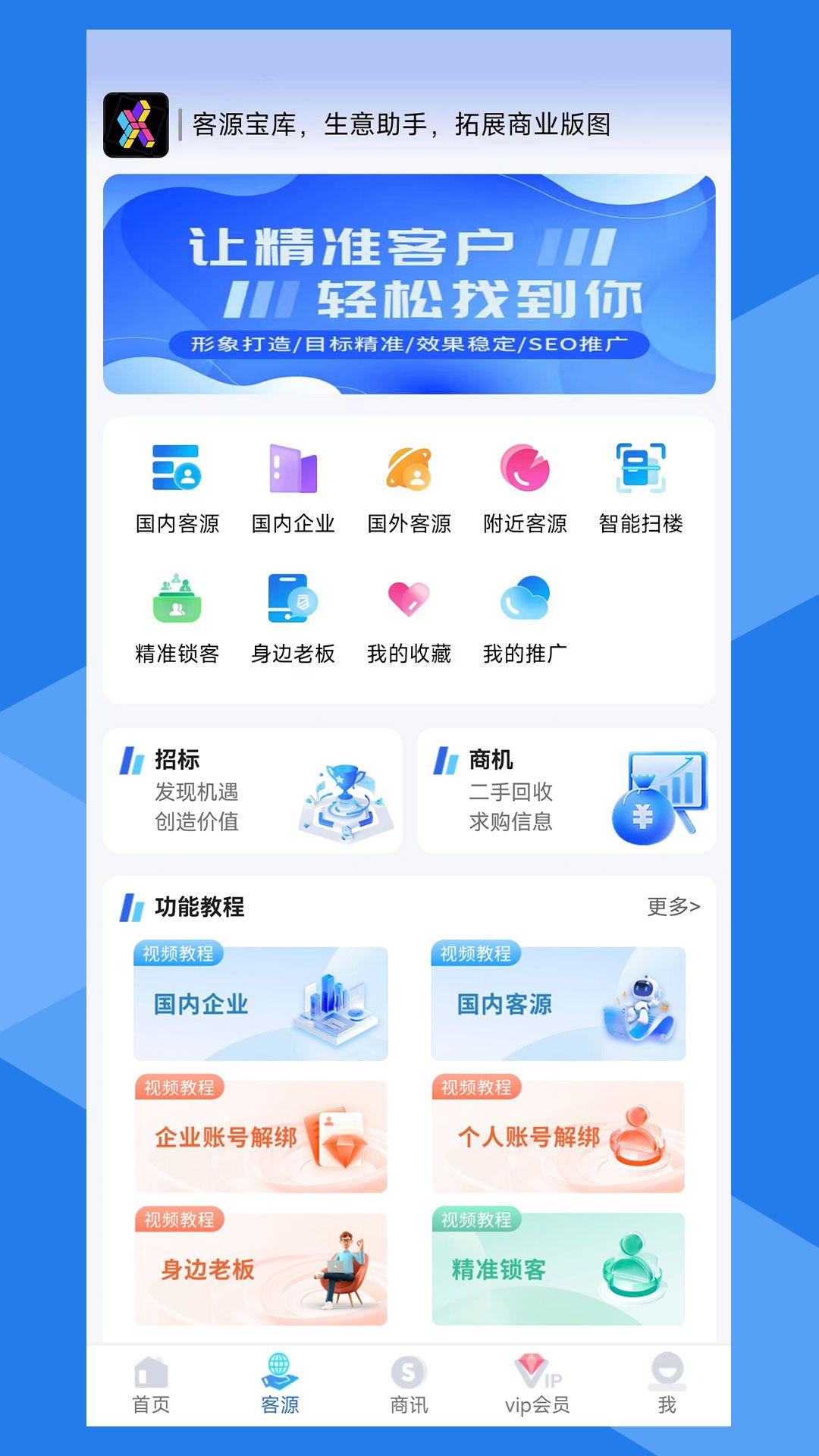The height and width of the screenshot is (1456, 819).
Task: Open the 我 profile tab
Action: point(667,1385)
